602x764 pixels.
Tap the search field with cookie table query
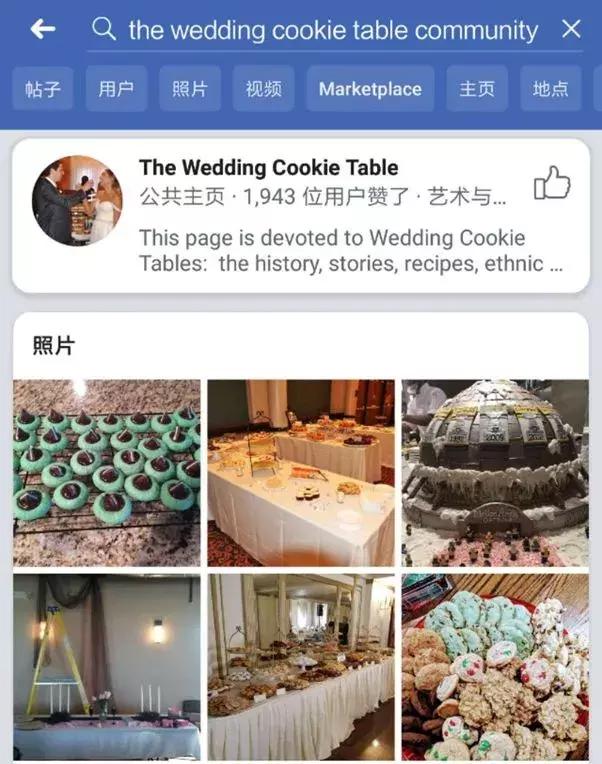tap(332, 30)
